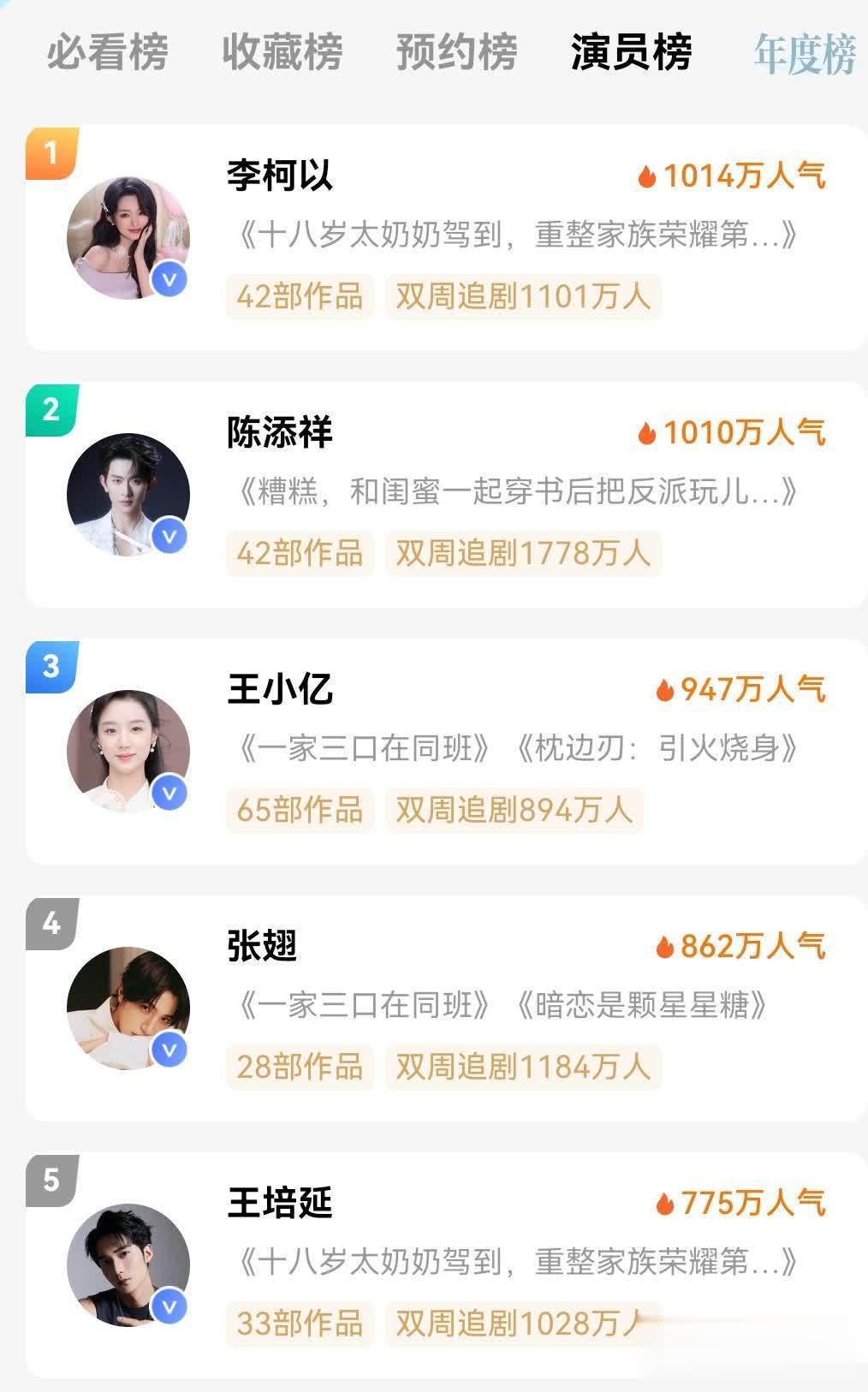
Task: Switch to the 预约榜 tab
Action: click(x=456, y=53)
